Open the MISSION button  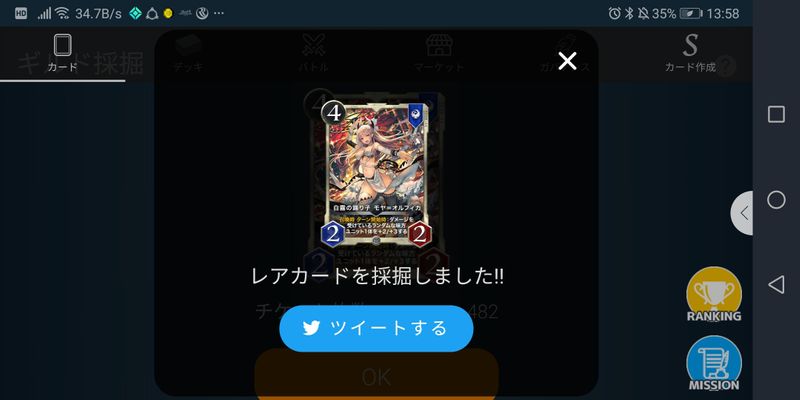714,364
